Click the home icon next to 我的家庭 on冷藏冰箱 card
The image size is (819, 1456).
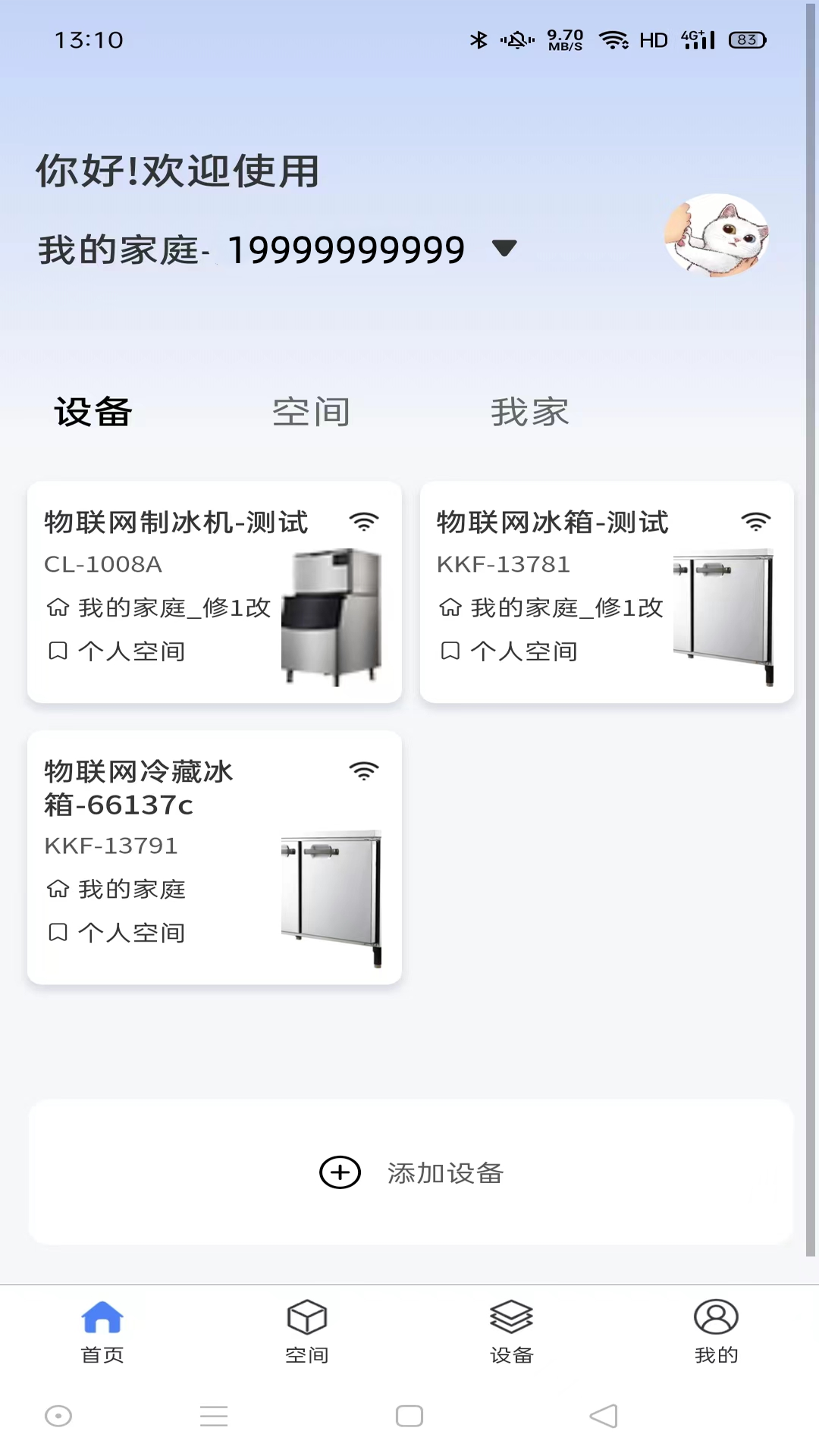click(x=58, y=889)
